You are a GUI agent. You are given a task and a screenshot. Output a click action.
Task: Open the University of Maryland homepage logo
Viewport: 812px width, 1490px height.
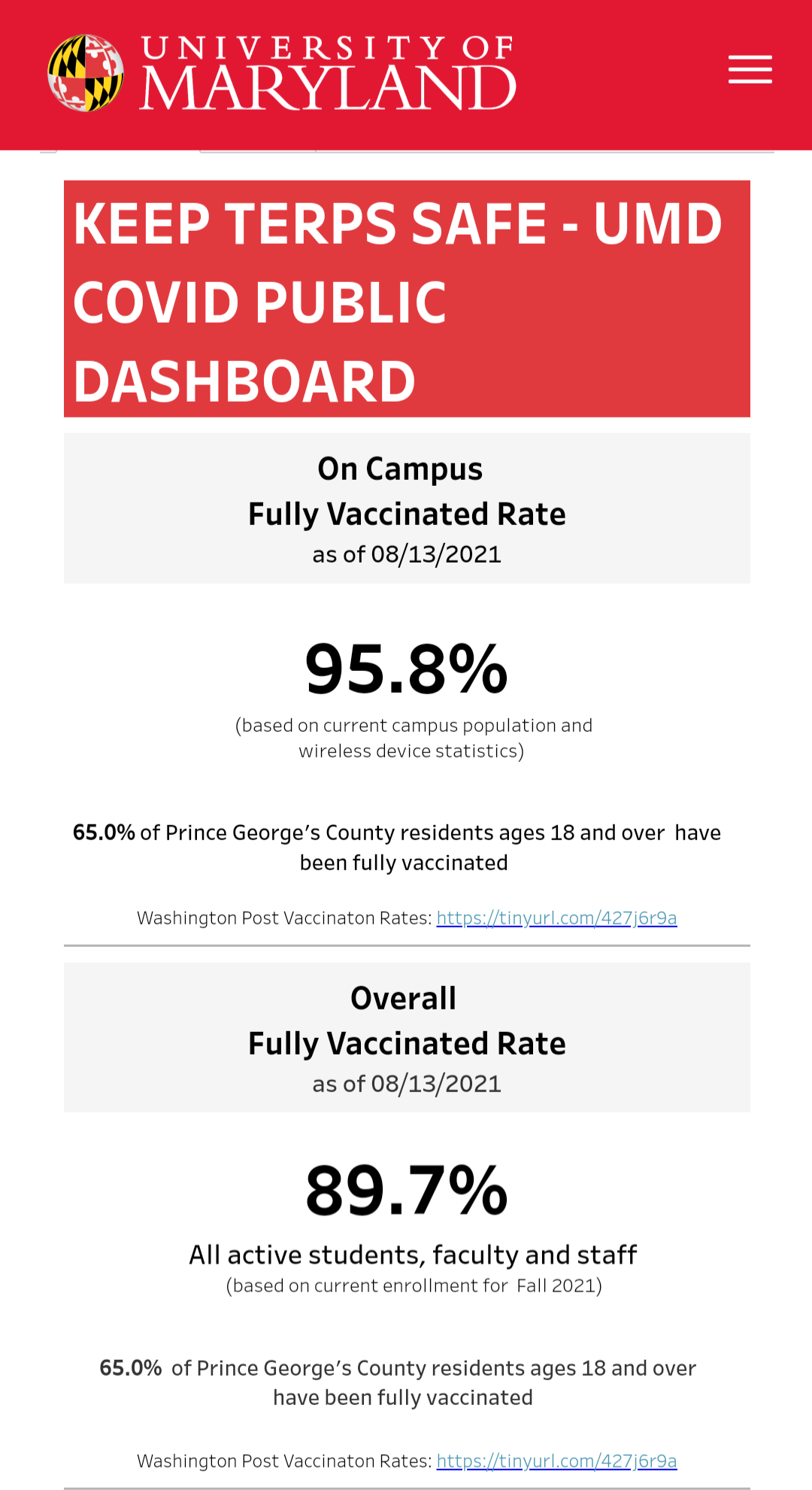point(282,74)
